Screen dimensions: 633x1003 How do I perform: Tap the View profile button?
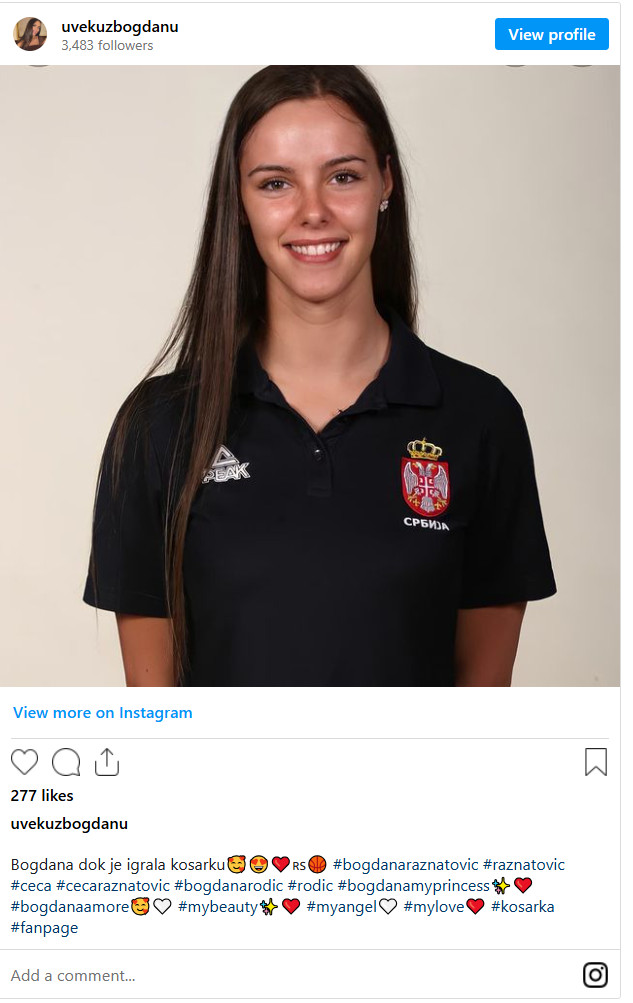(551, 34)
